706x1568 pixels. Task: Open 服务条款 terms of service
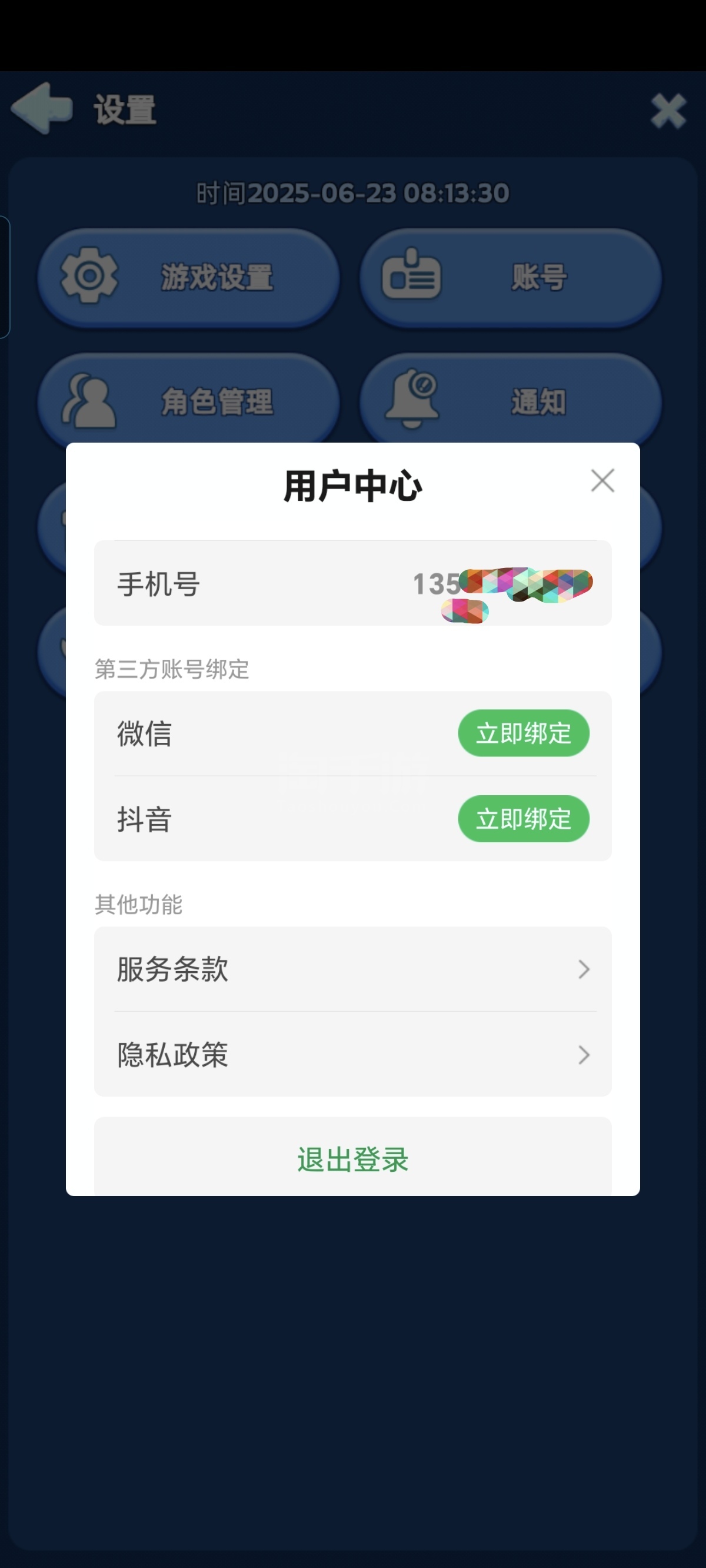353,969
